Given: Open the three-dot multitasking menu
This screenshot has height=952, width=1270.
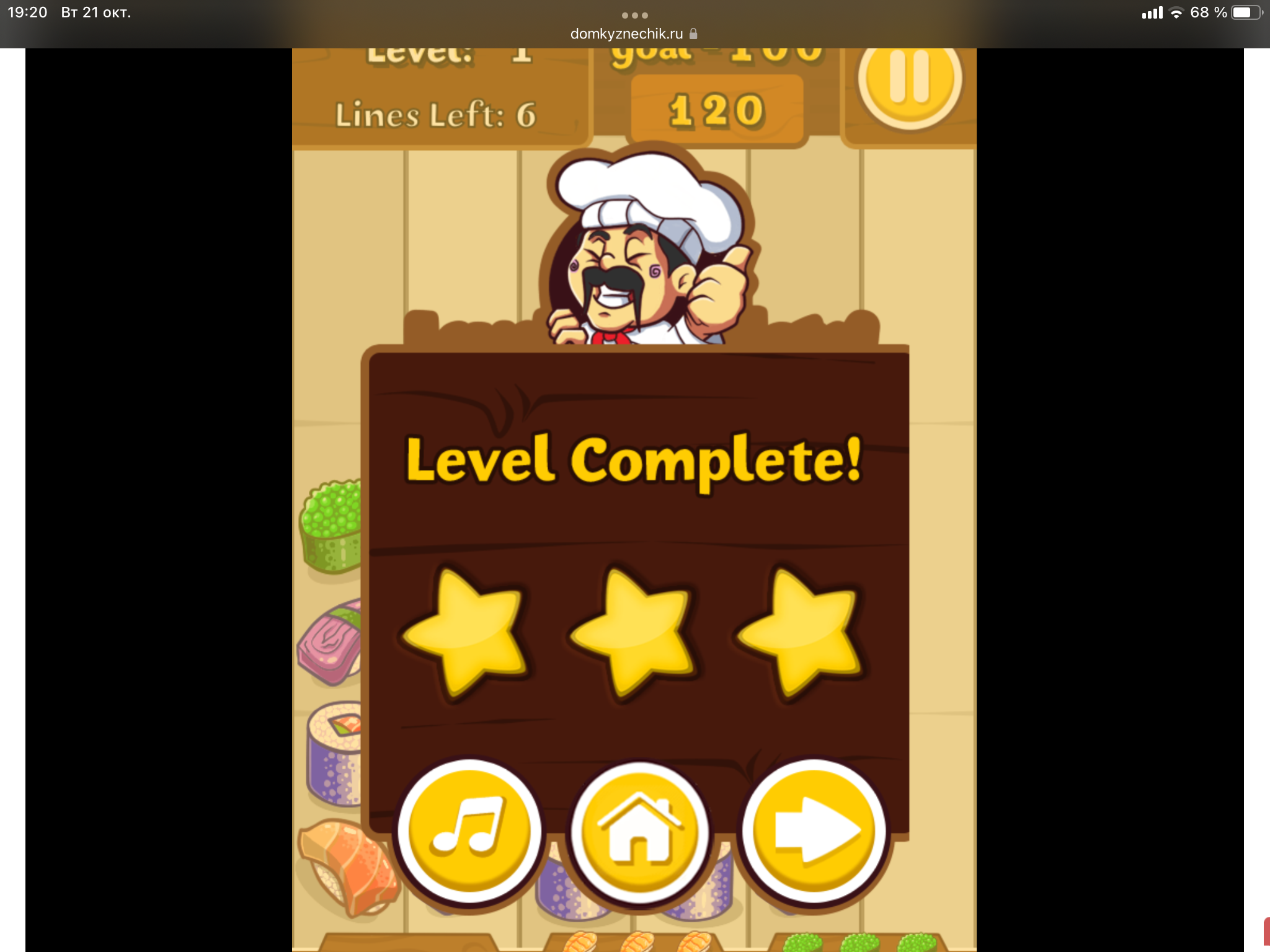Looking at the screenshot, I should pyautogui.click(x=634, y=15).
